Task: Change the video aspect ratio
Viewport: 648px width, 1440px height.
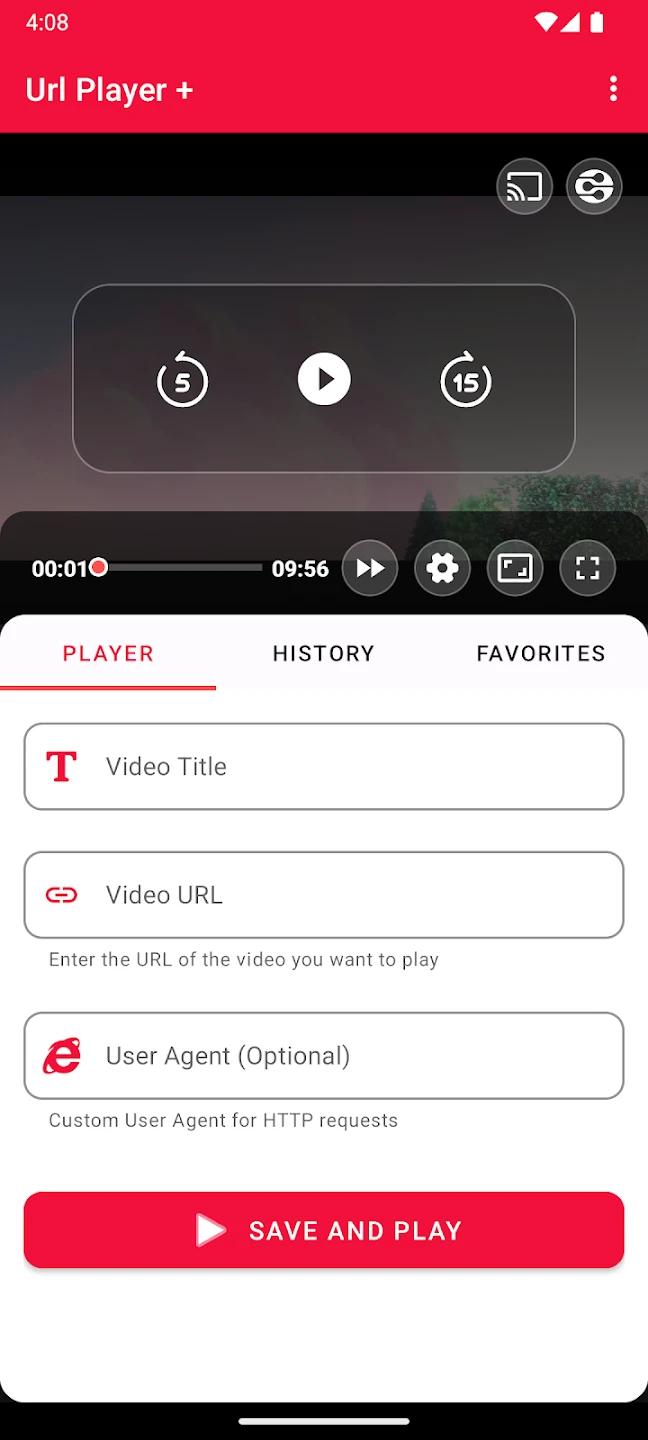Action: [x=515, y=568]
